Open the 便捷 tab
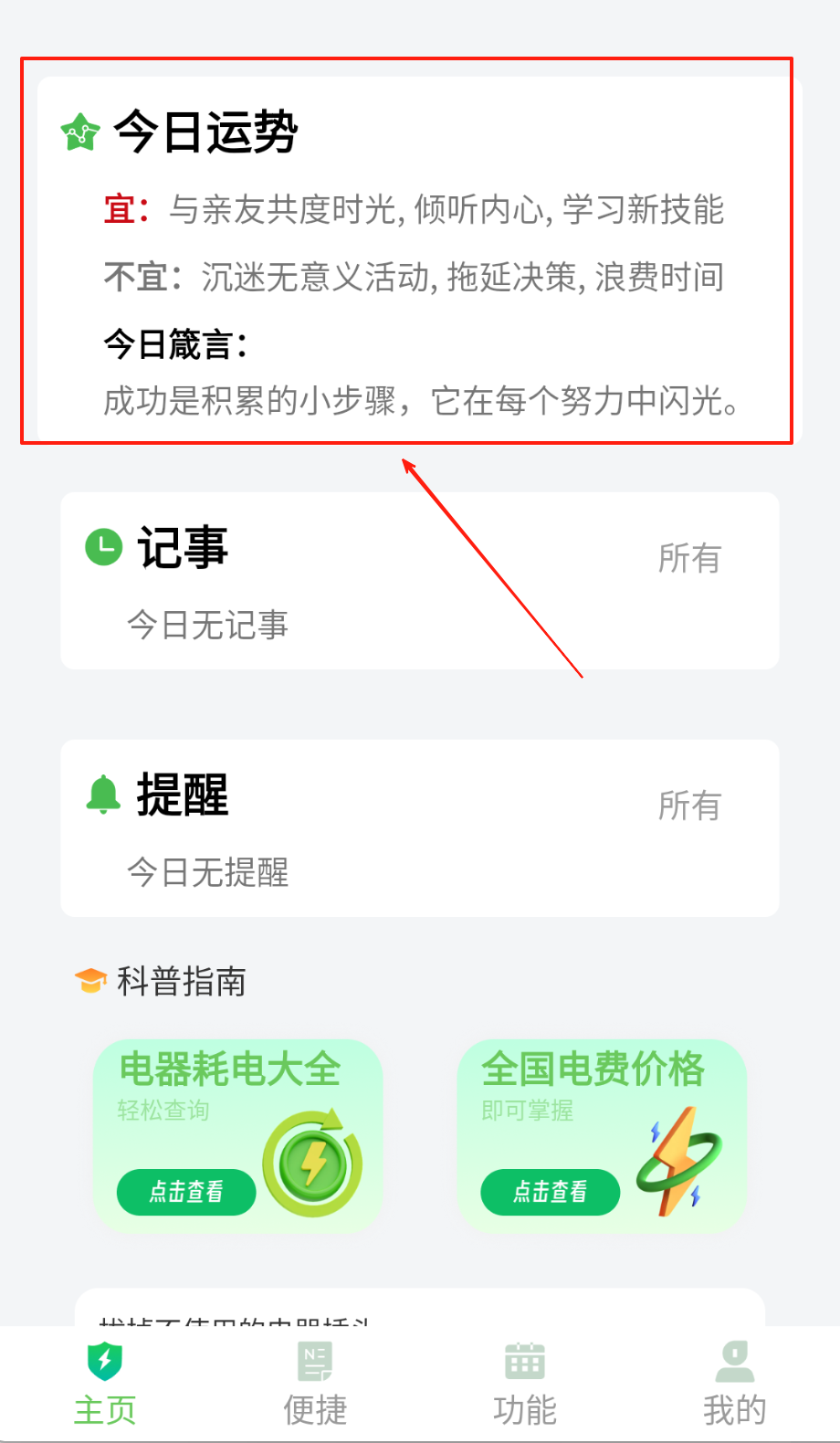 coord(315,1384)
